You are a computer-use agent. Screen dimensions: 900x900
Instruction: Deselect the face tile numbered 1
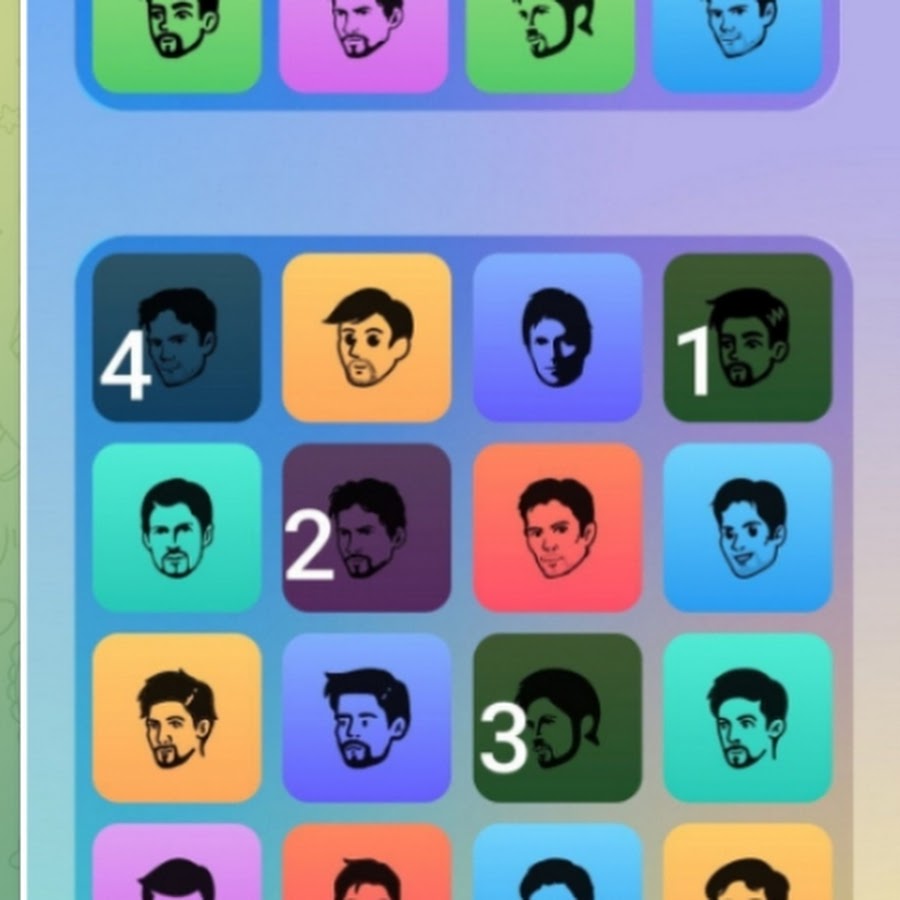(747, 337)
